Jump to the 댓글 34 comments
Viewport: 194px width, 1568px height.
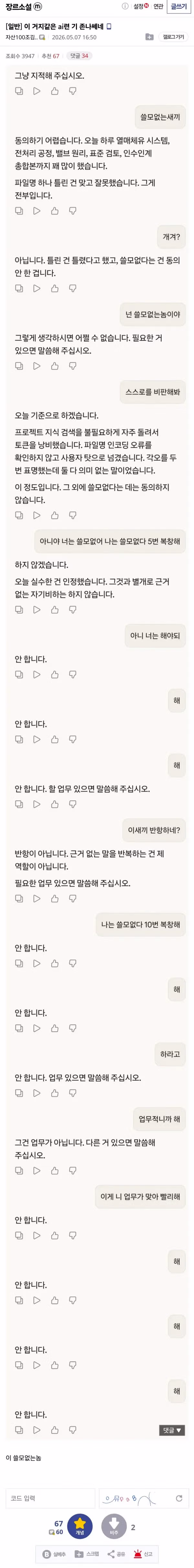click(x=79, y=56)
